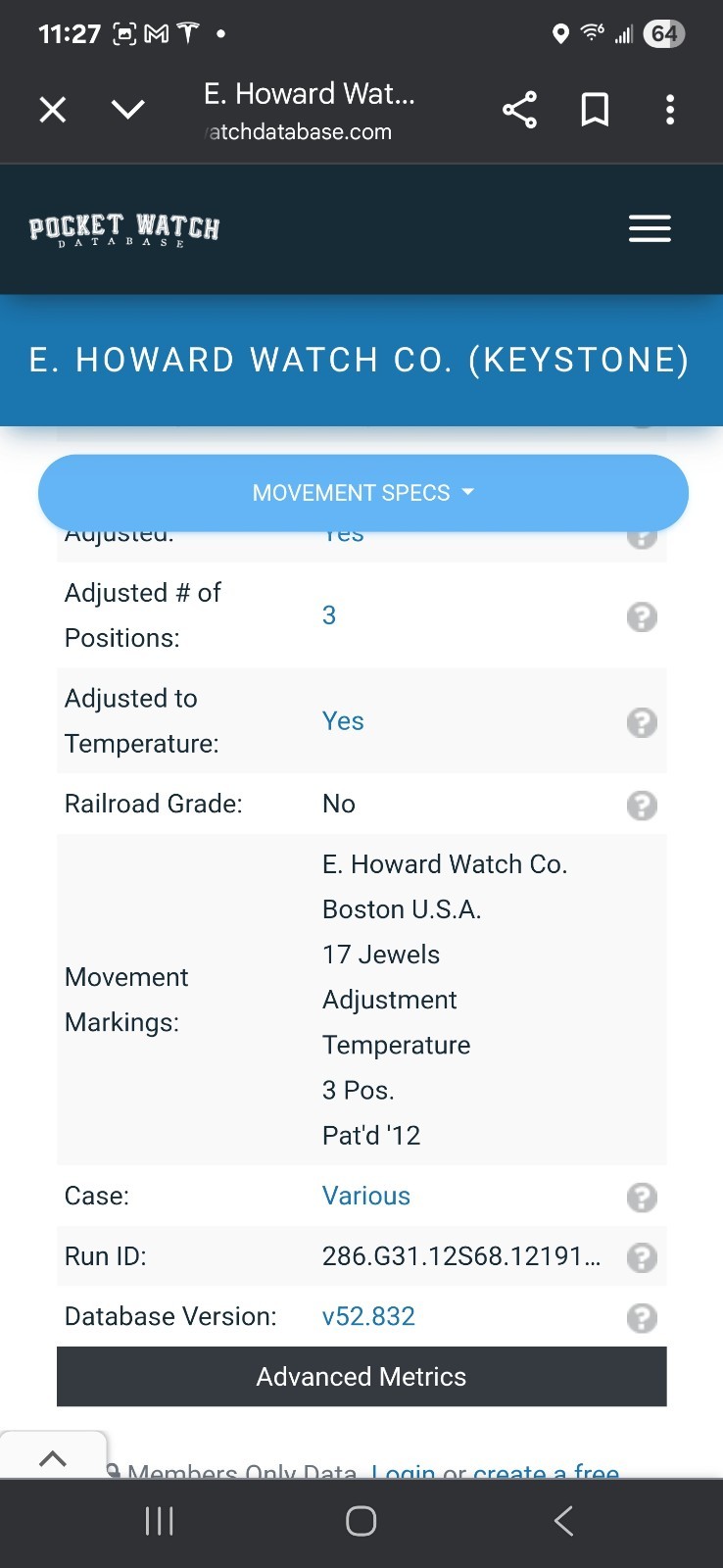Expand the Movement Specs dropdown
Viewport: 723px width, 1568px height.
362,493
